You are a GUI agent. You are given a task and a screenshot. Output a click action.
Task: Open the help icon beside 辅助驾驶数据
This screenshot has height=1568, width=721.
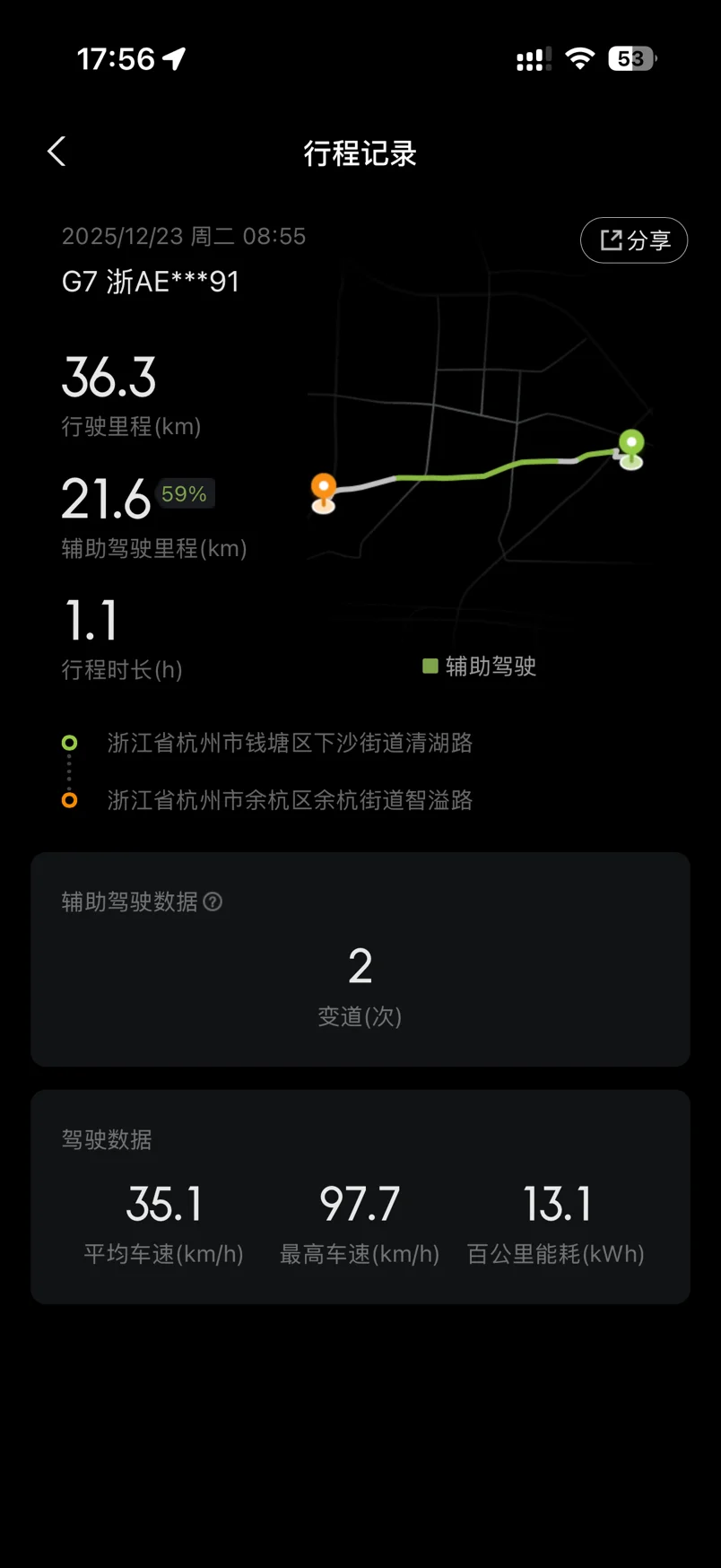[x=213, y=902]
